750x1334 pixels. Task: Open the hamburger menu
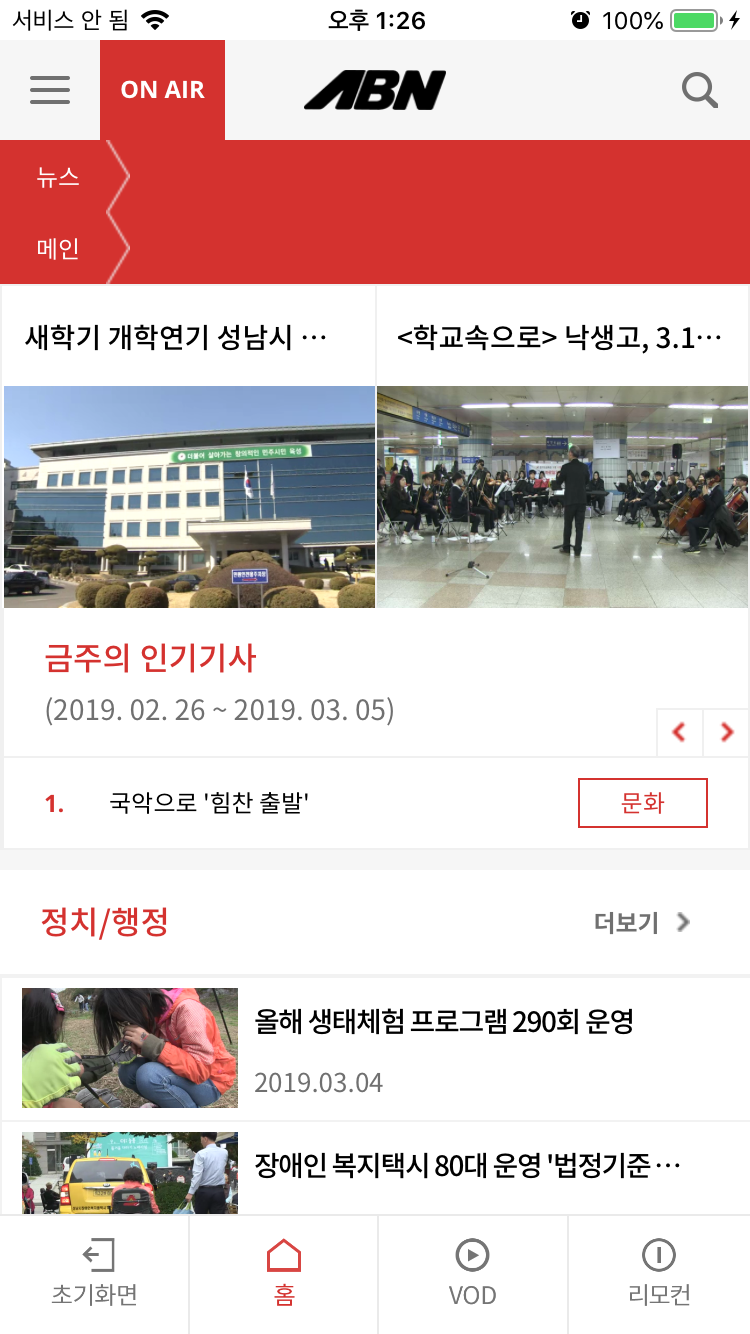pos(50,90)
